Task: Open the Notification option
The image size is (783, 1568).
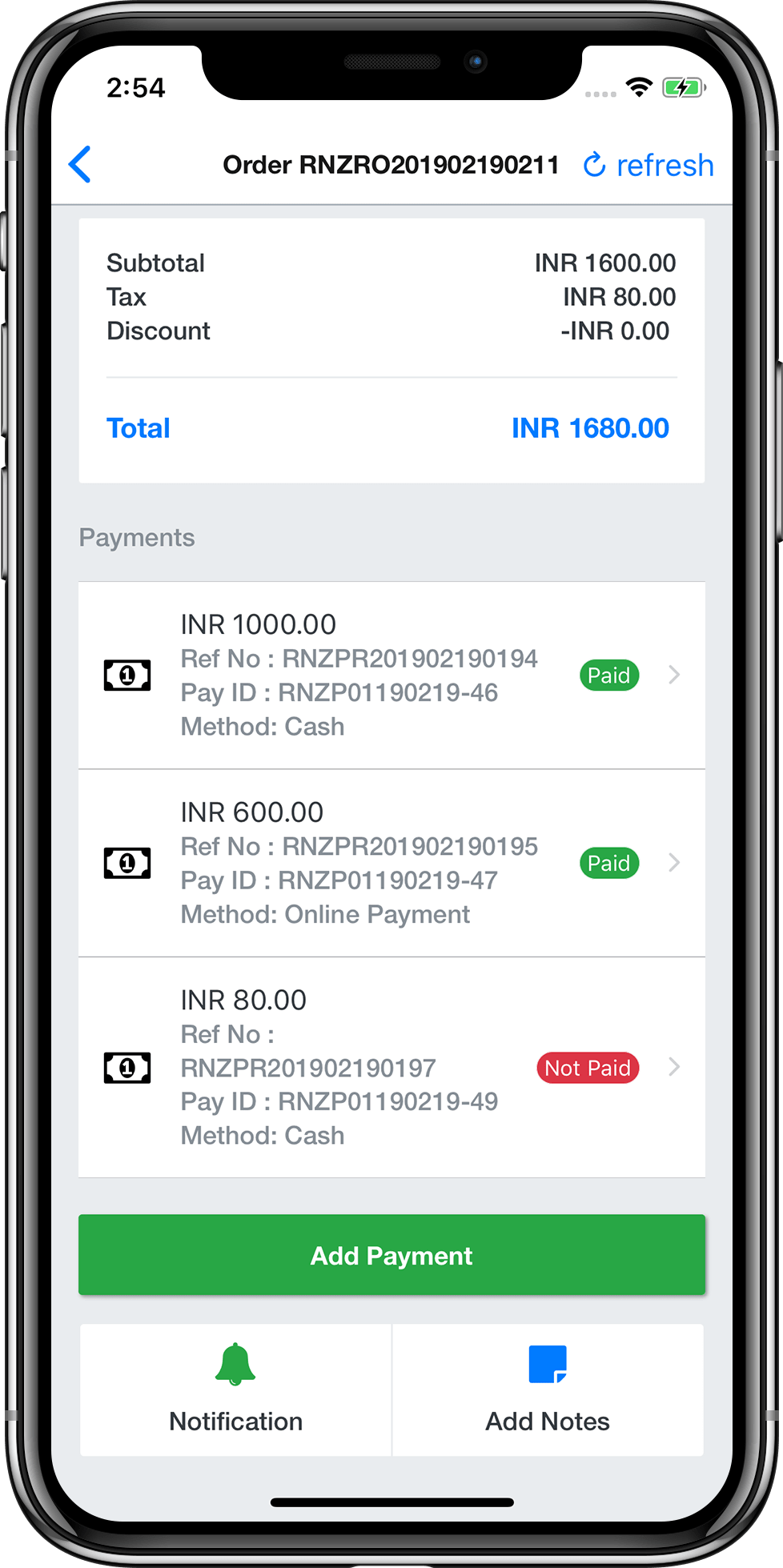Action: (x=235, y=1390)
